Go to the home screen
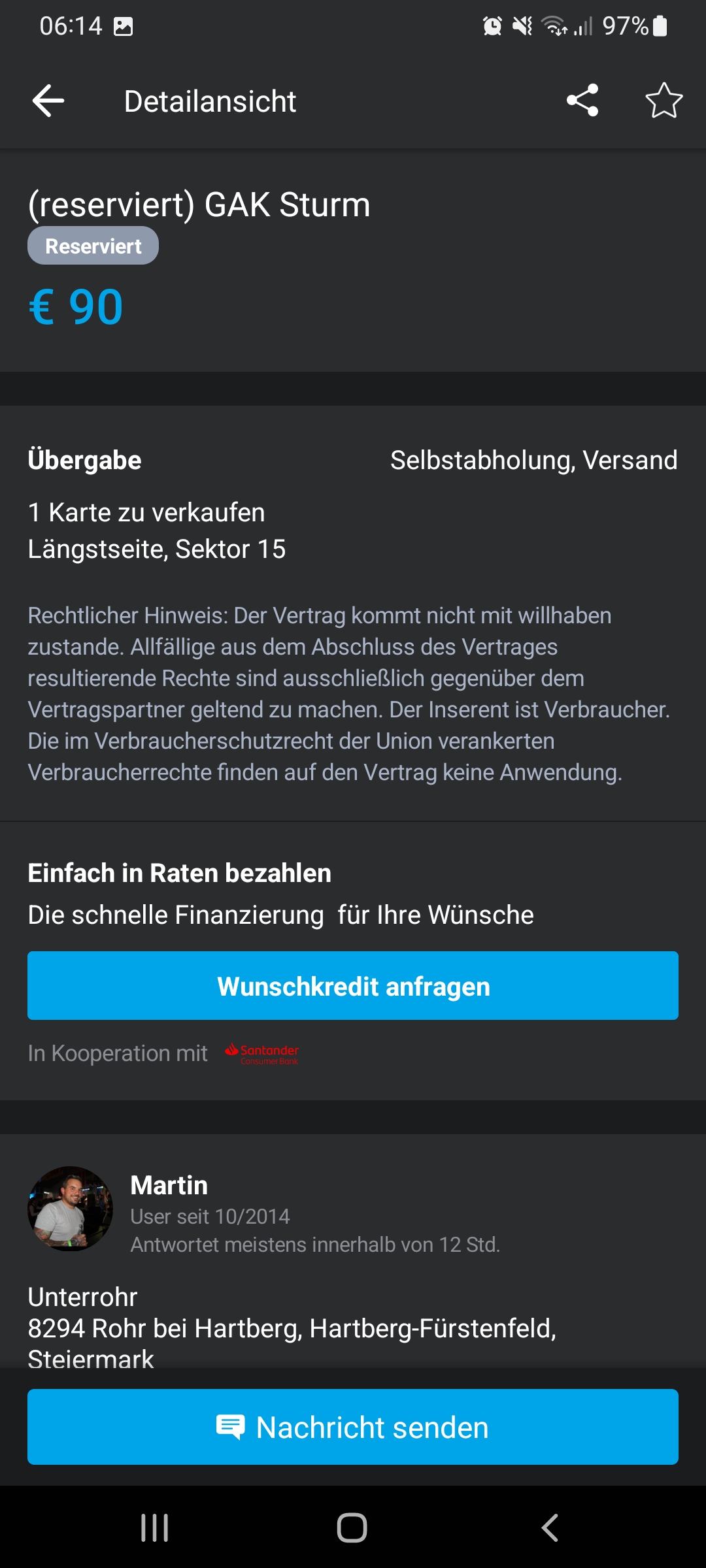Viewport: 706px width, 1568px height. (x=352, y=1528)
